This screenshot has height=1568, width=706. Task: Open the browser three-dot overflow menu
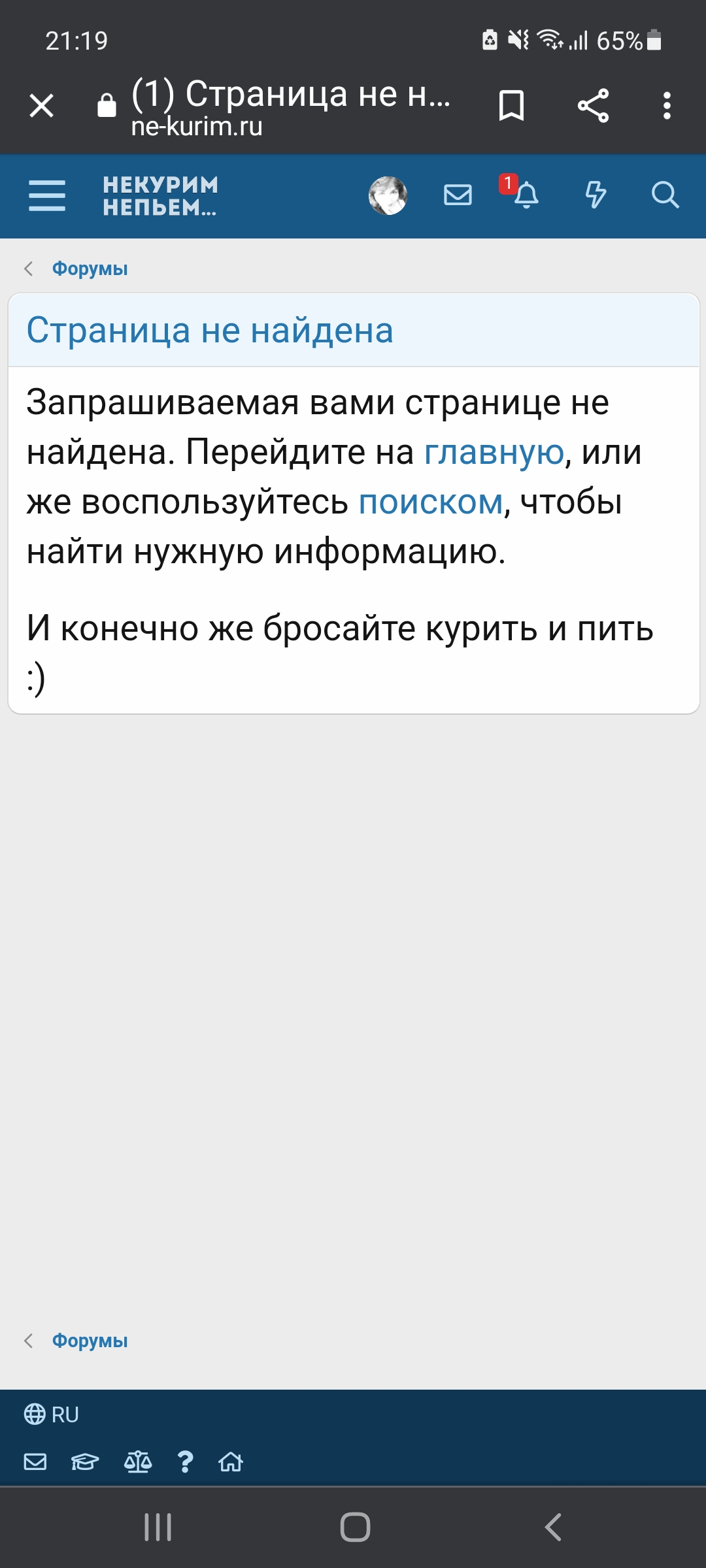click(x=666, y=106)
